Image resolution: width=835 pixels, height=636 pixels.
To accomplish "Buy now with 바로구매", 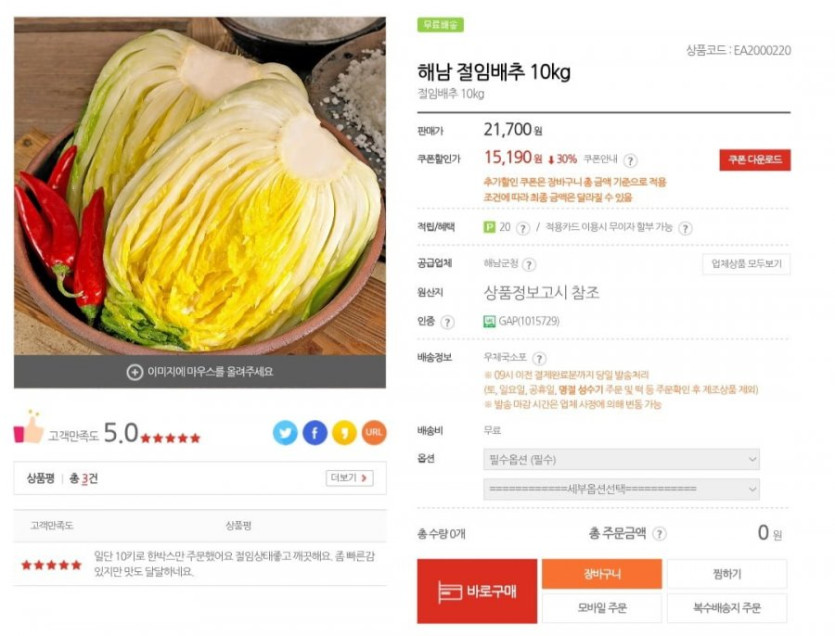I will pos(476,591).
